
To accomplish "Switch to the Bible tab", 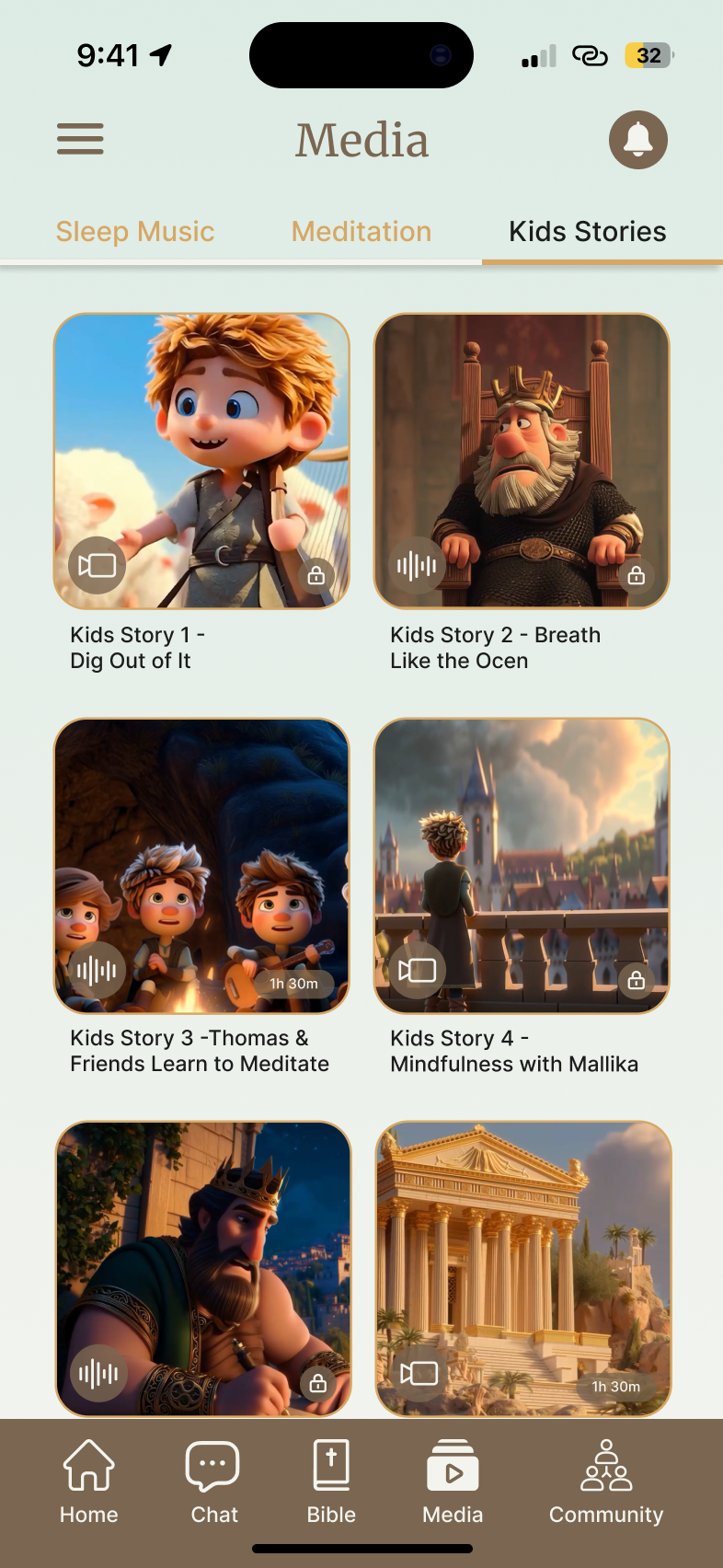I will (331, 1482).
